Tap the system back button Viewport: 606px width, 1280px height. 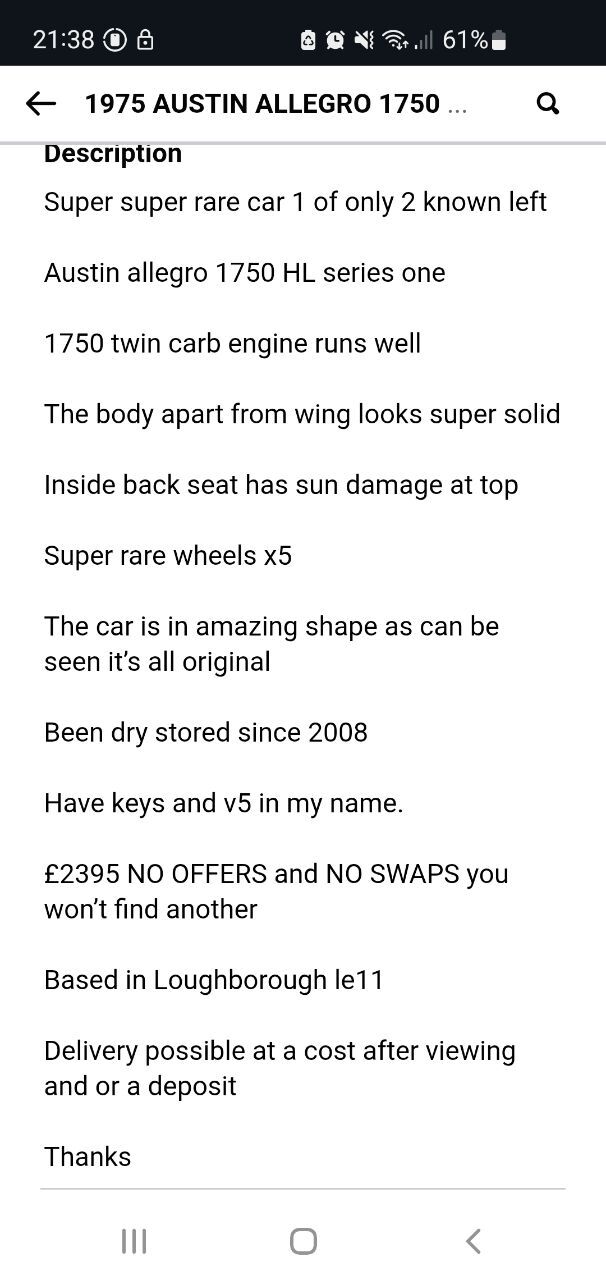point(473,1241)
